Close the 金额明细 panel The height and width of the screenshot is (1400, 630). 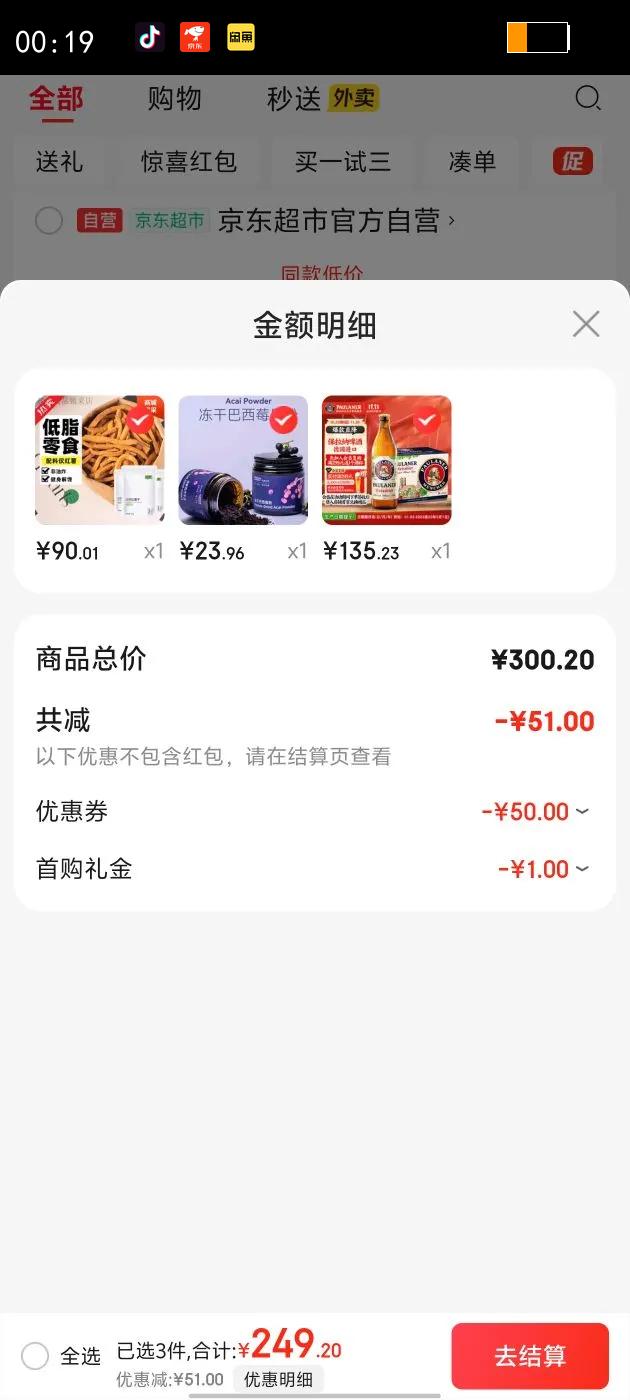[585, 324]
